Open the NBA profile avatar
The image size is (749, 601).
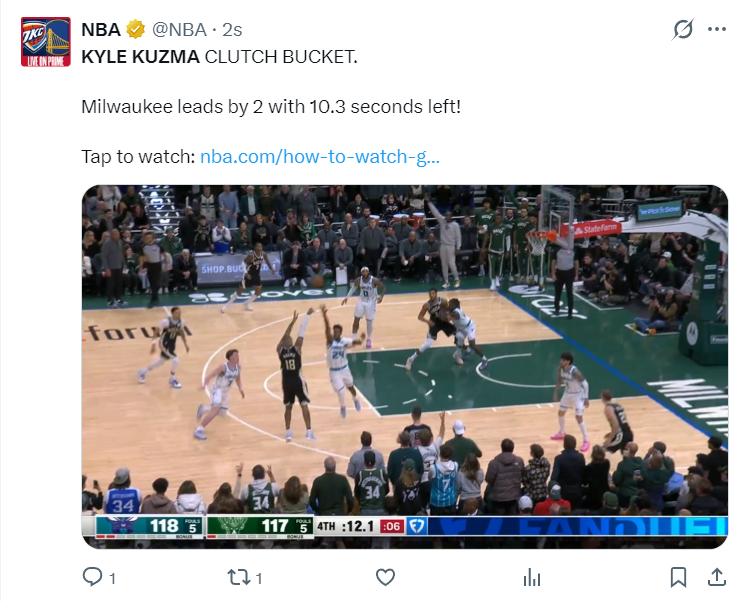46,41
